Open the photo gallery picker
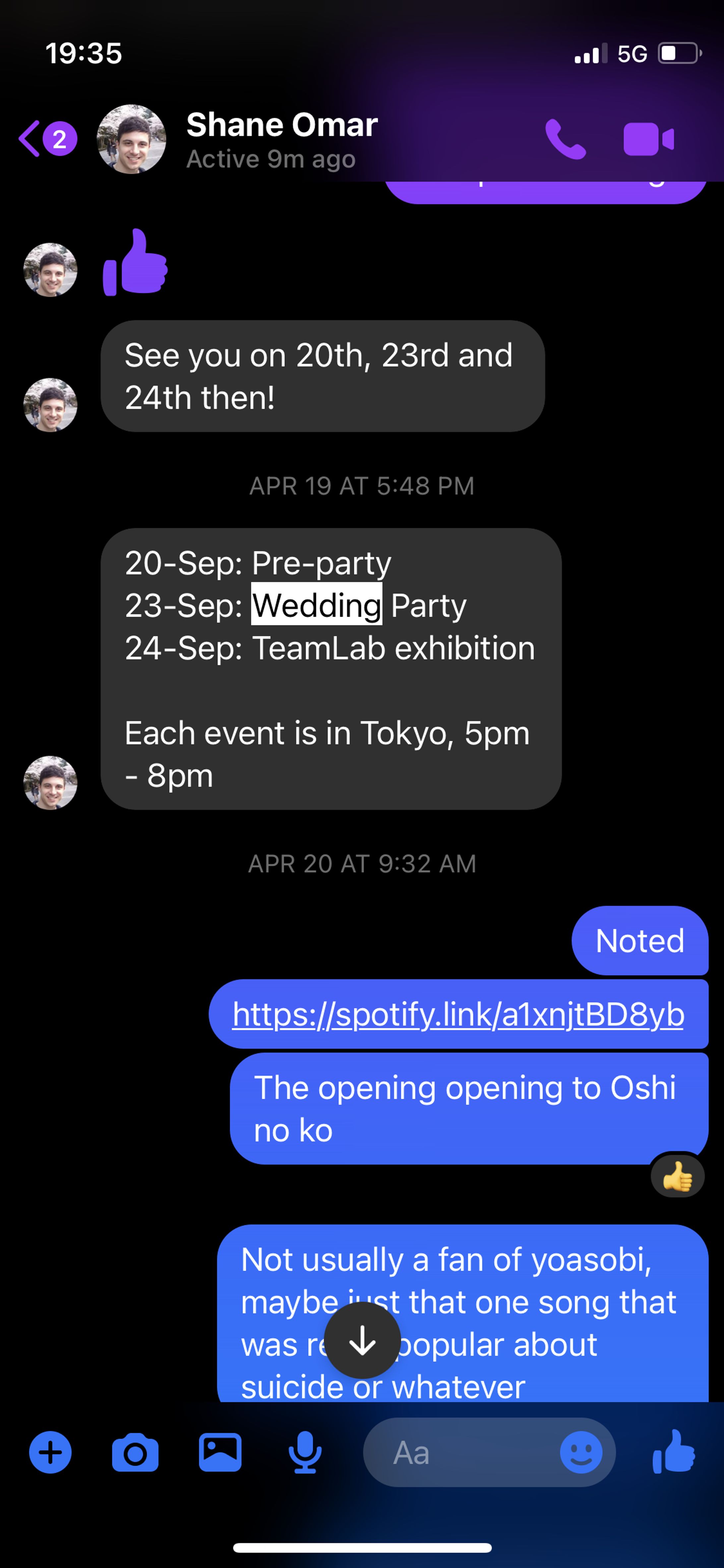 [220, 1452]
